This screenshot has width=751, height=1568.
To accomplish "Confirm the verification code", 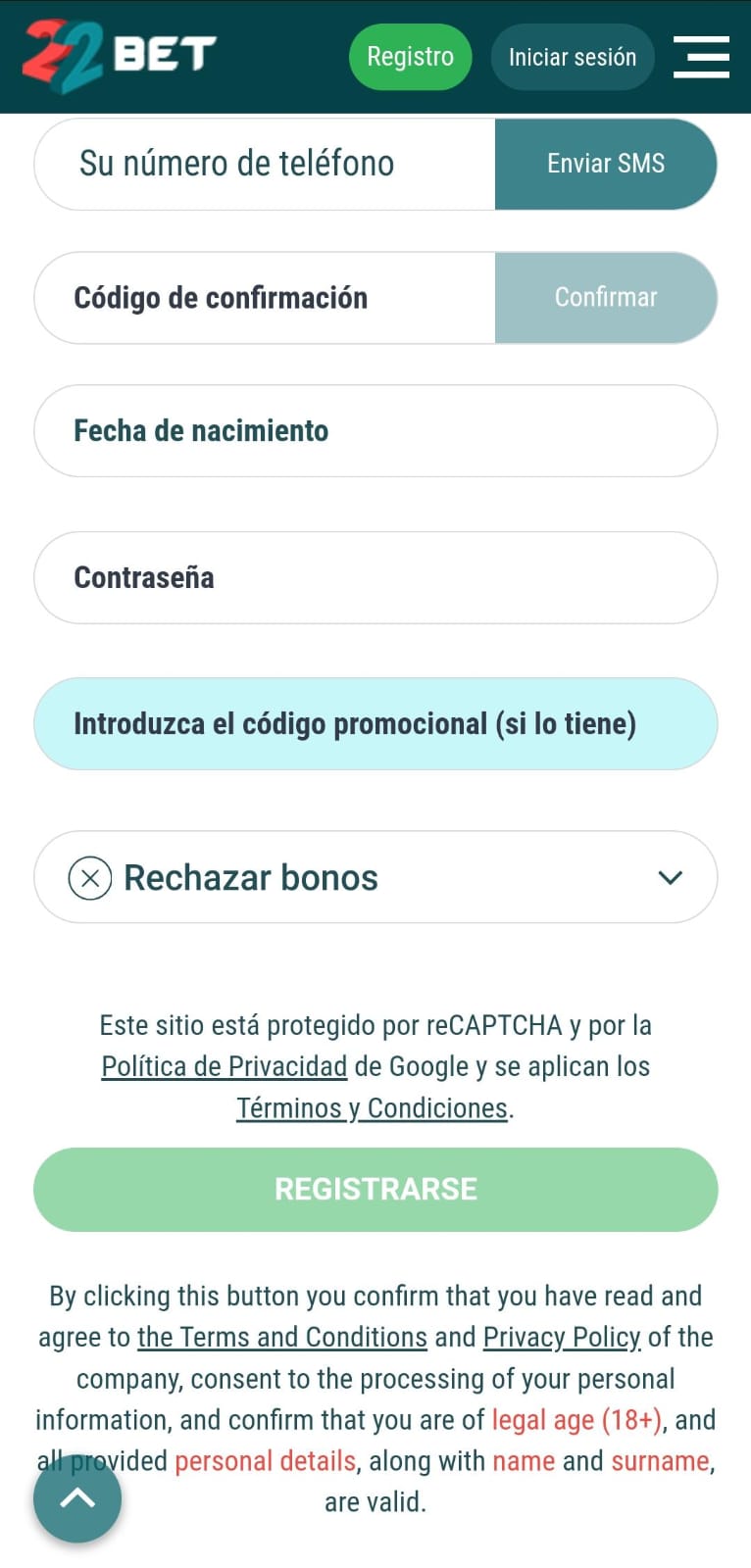I will click(606, 298).
